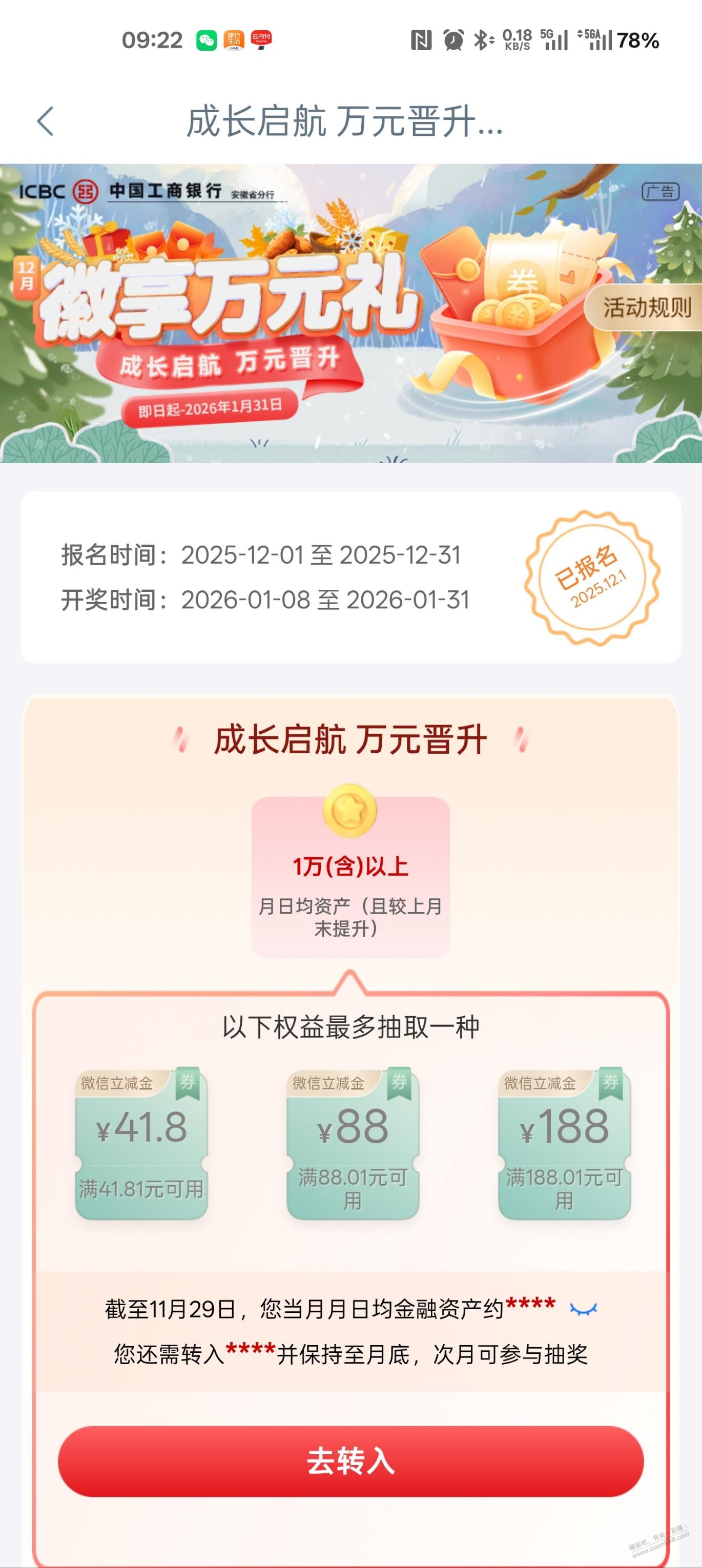The width and height of the screenshot is (702, 1568).
Task: Tap the 去转入 transfer-in button
Action: [350, 1461]
